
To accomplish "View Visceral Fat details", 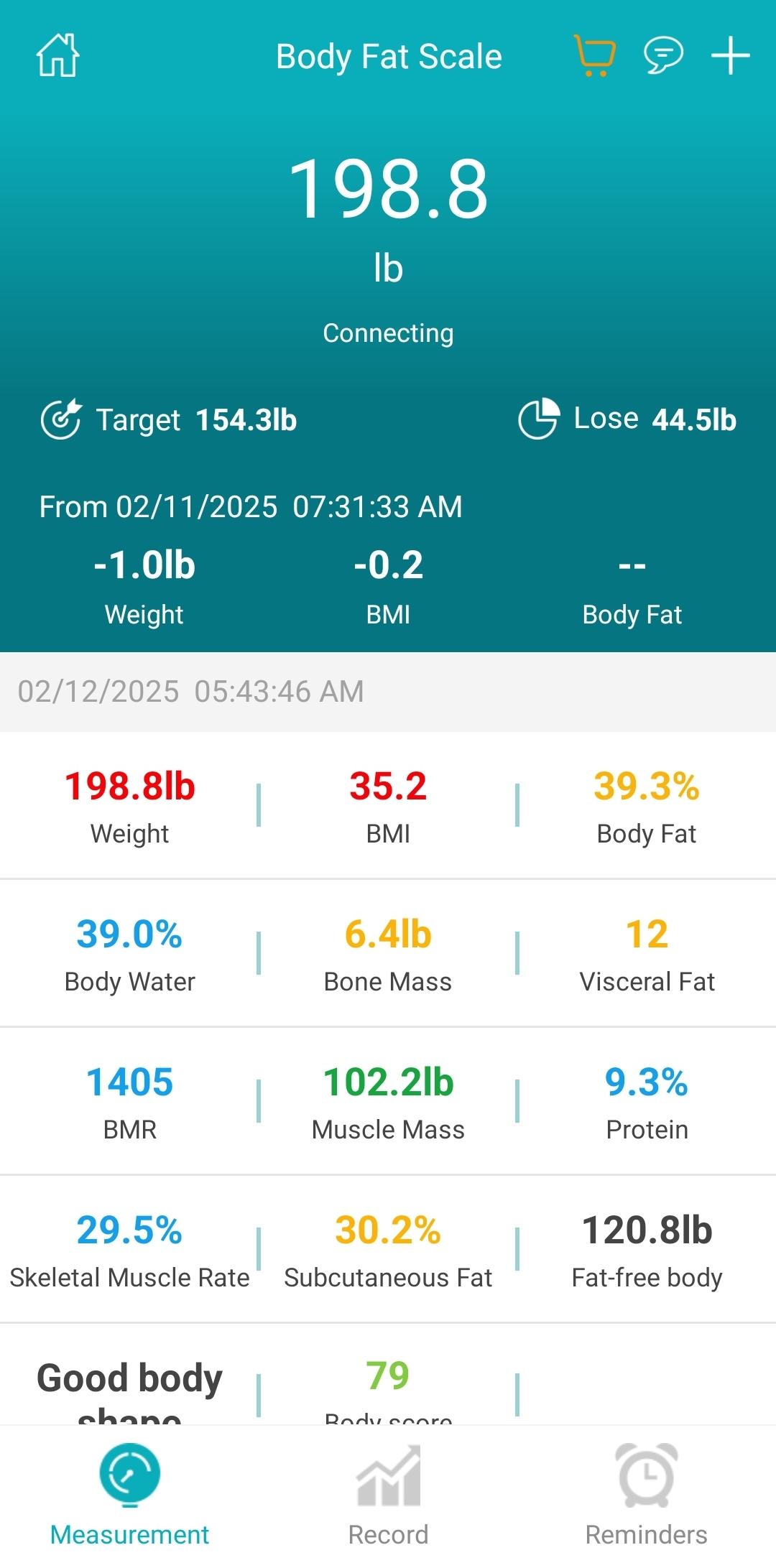I will (x=647, y=954).
